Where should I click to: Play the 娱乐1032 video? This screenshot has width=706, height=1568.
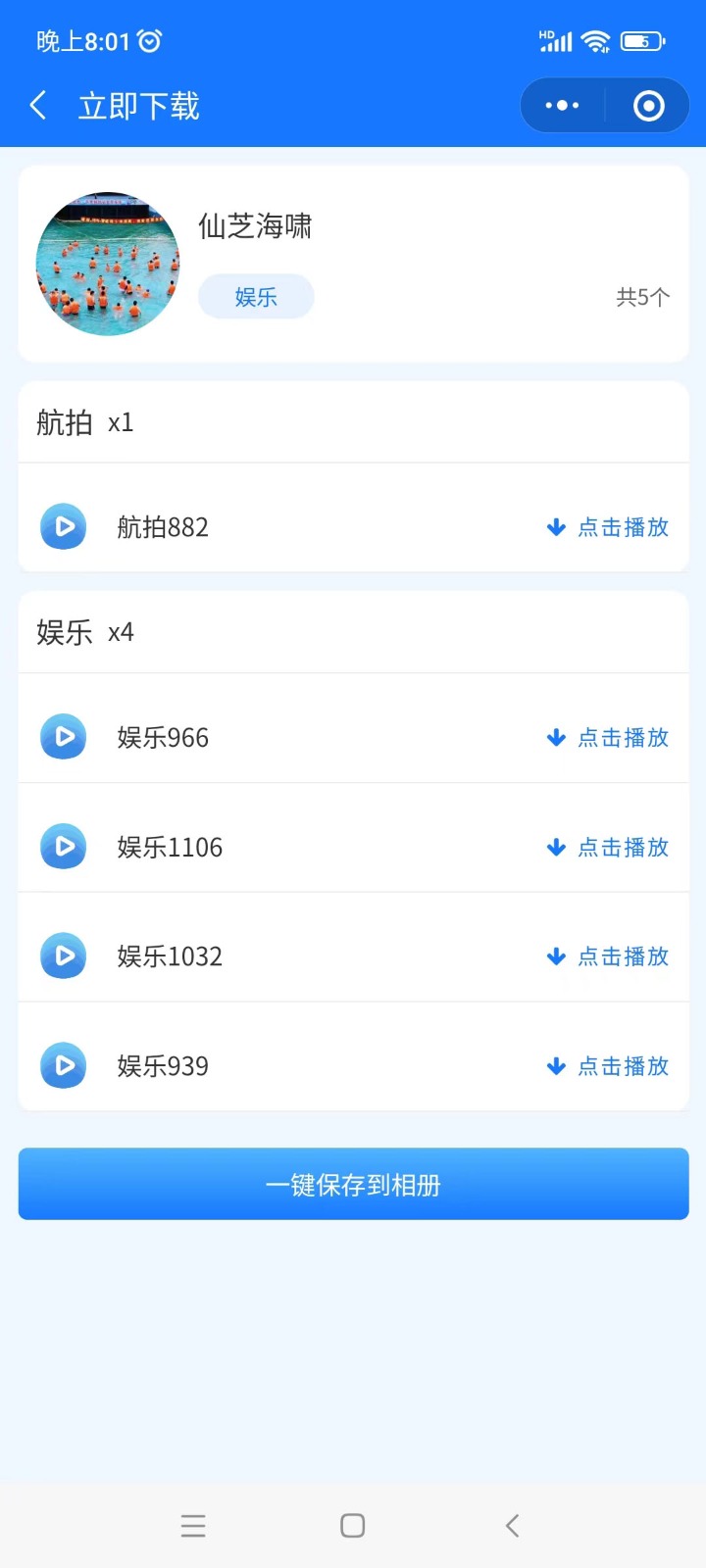click(64, 955)
